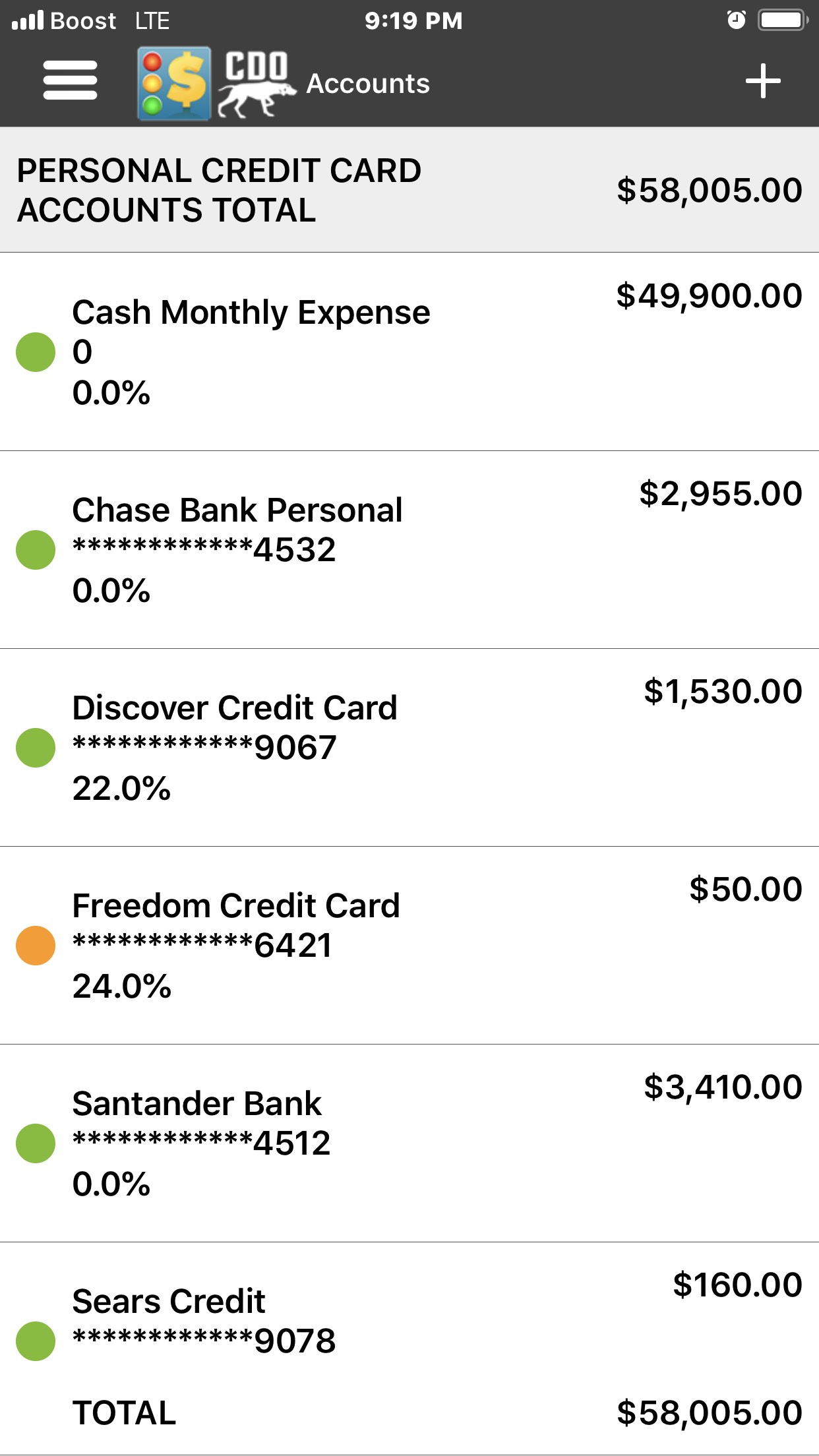Viewport: 819px width, 1456px height.
Task: Open Freedom Credit Card account
Action: 409,945
